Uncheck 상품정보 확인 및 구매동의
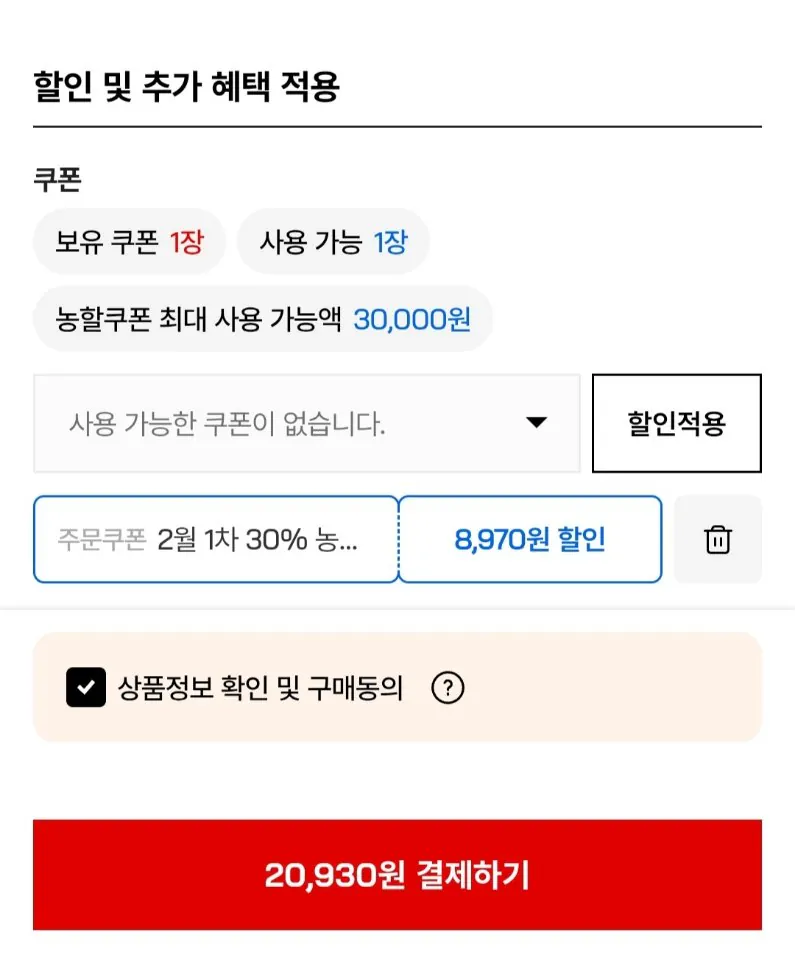 point(86,688)
